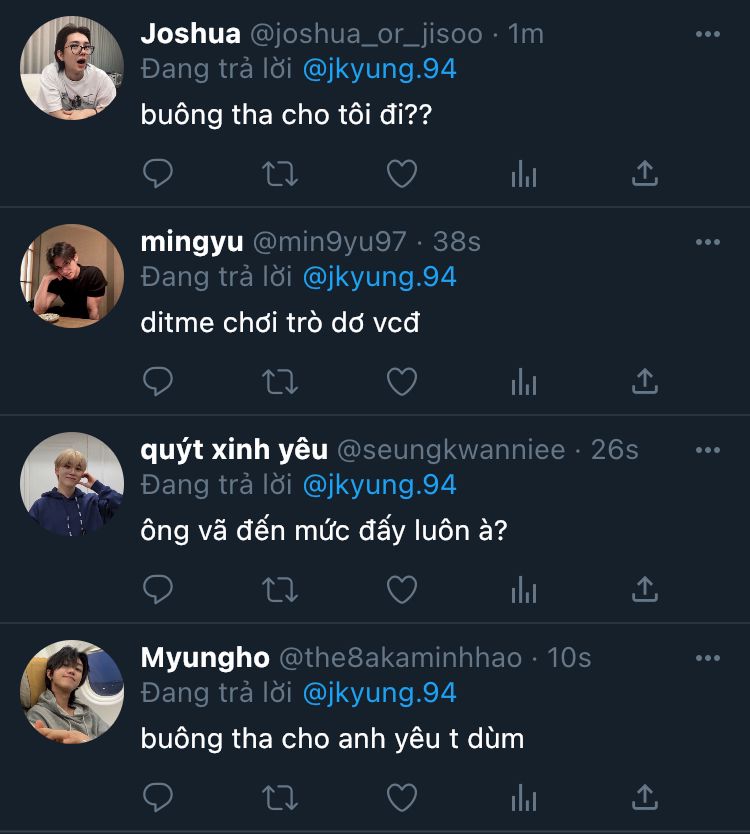Open the @jkyung.94 link in Myungho's reply
This screenshot has height=834, width=750.
(x=379, y=693)
